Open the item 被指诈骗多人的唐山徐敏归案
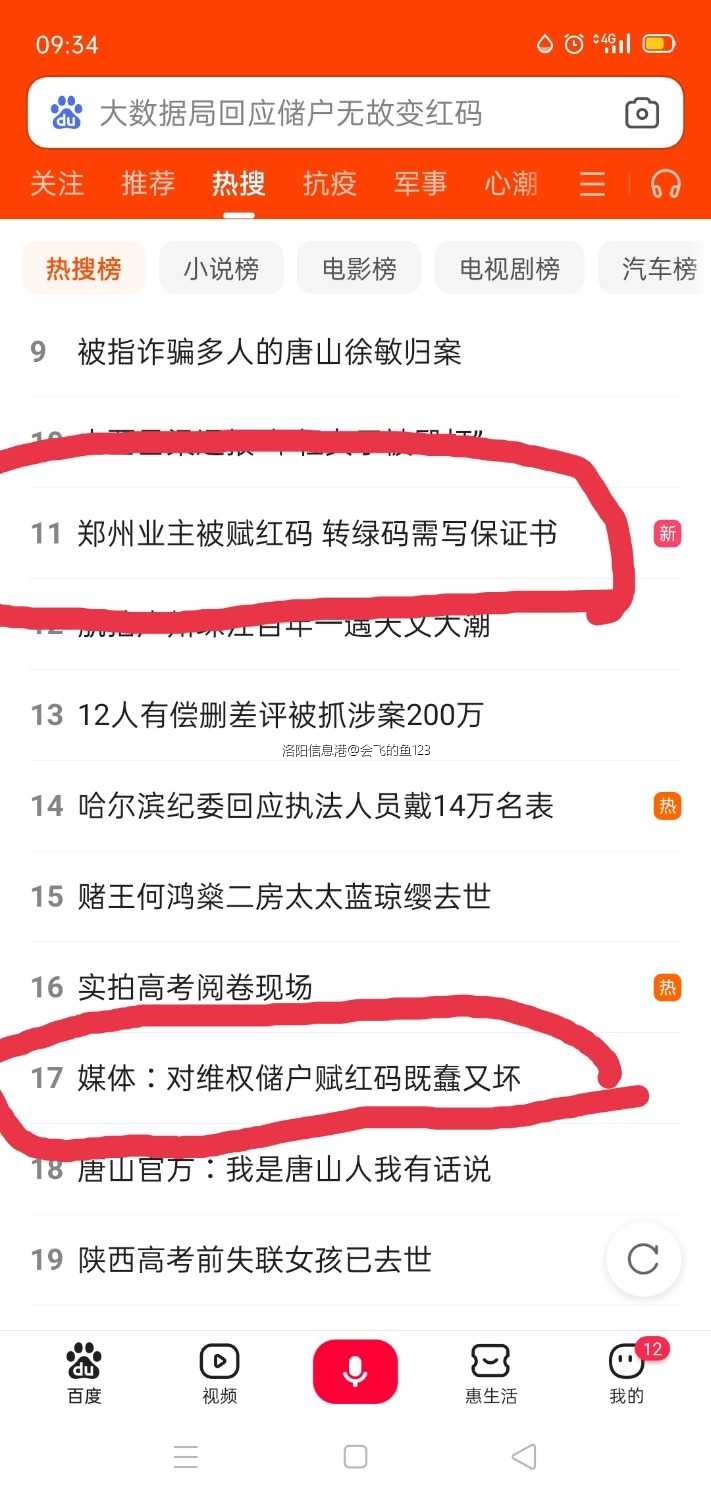 pyautogui.click(x=270, y=352)
